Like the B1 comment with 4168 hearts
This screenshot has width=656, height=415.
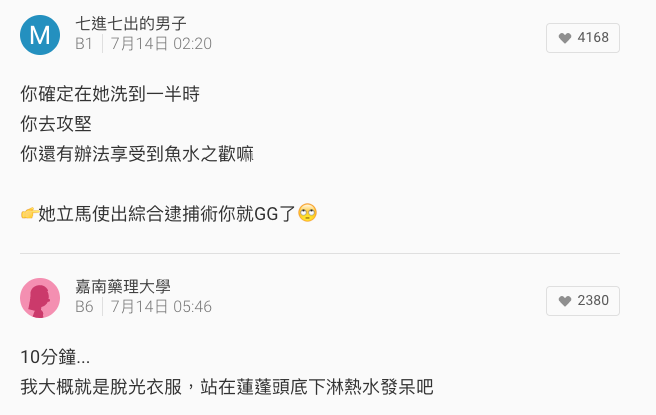(x=583, y=38)
